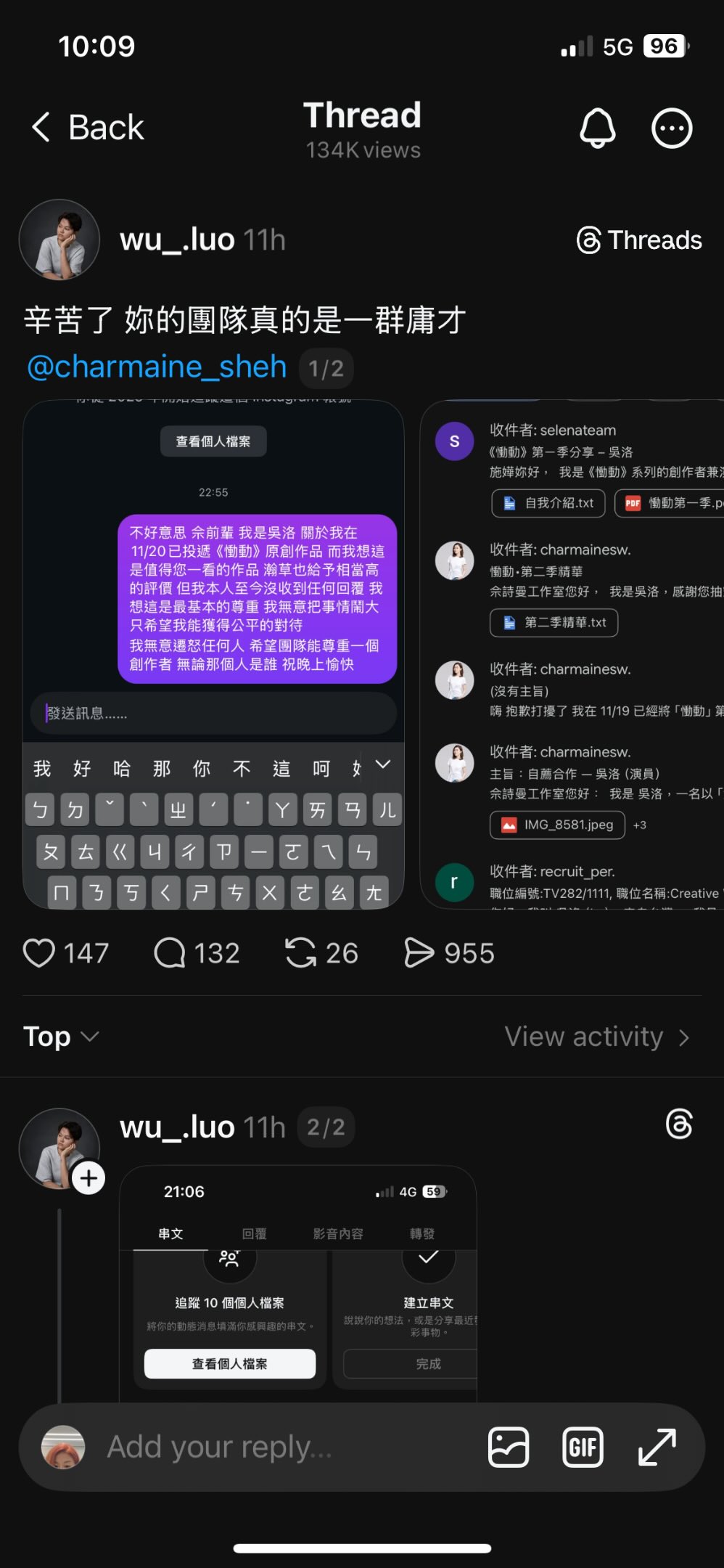Expand the Top sort dropdown
The height and width of the screenshot is (1568, 724).
coord(61,1037)
